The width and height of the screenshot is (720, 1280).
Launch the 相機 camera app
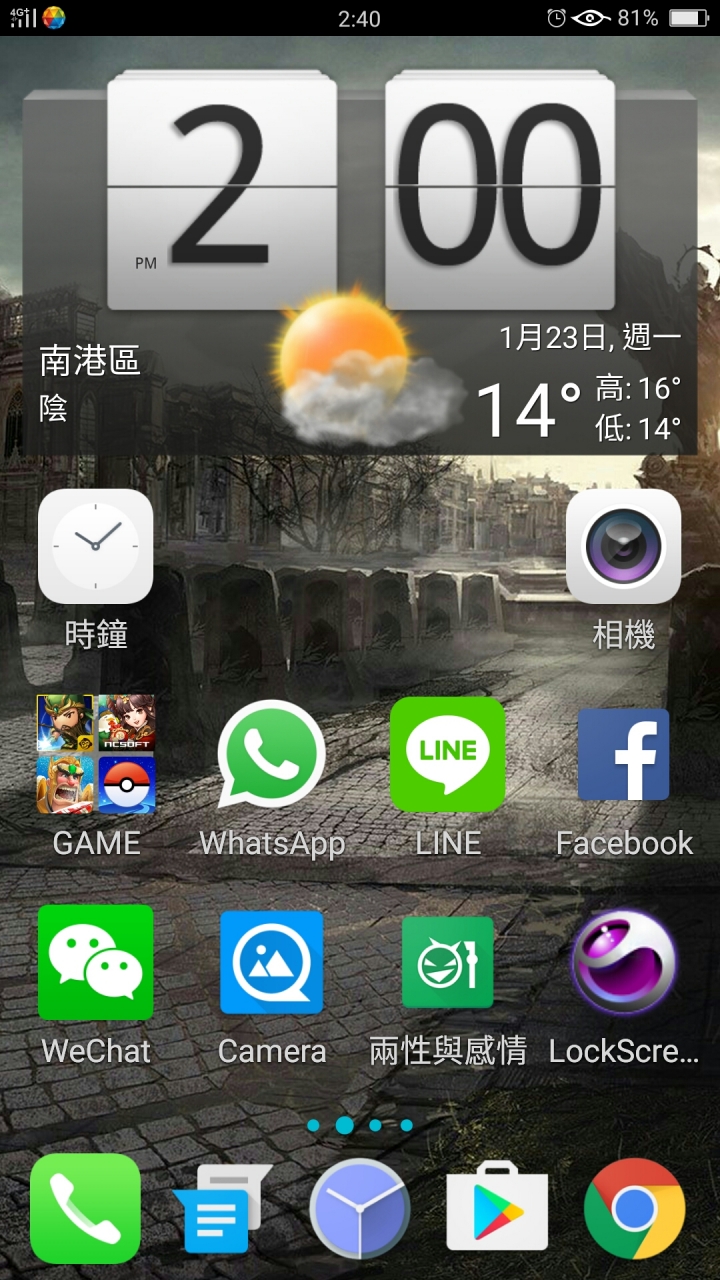(x=623, y=547)
